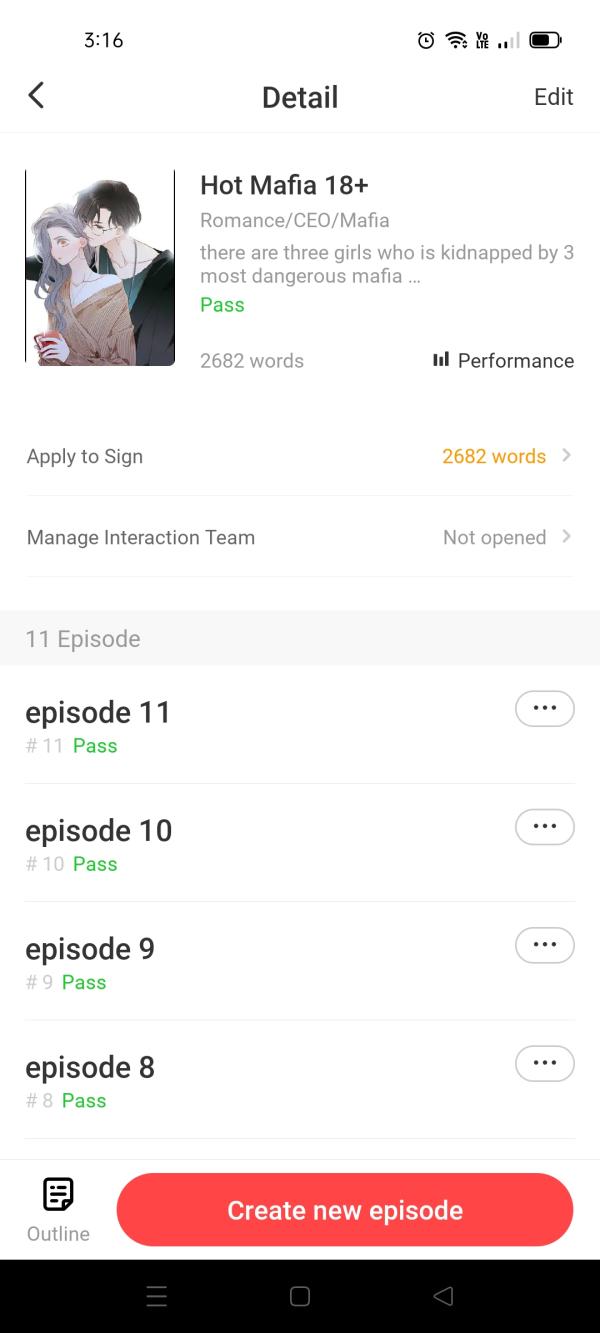Go back using the top-left arrow
600x1333 pixels.
click(36, 96)
